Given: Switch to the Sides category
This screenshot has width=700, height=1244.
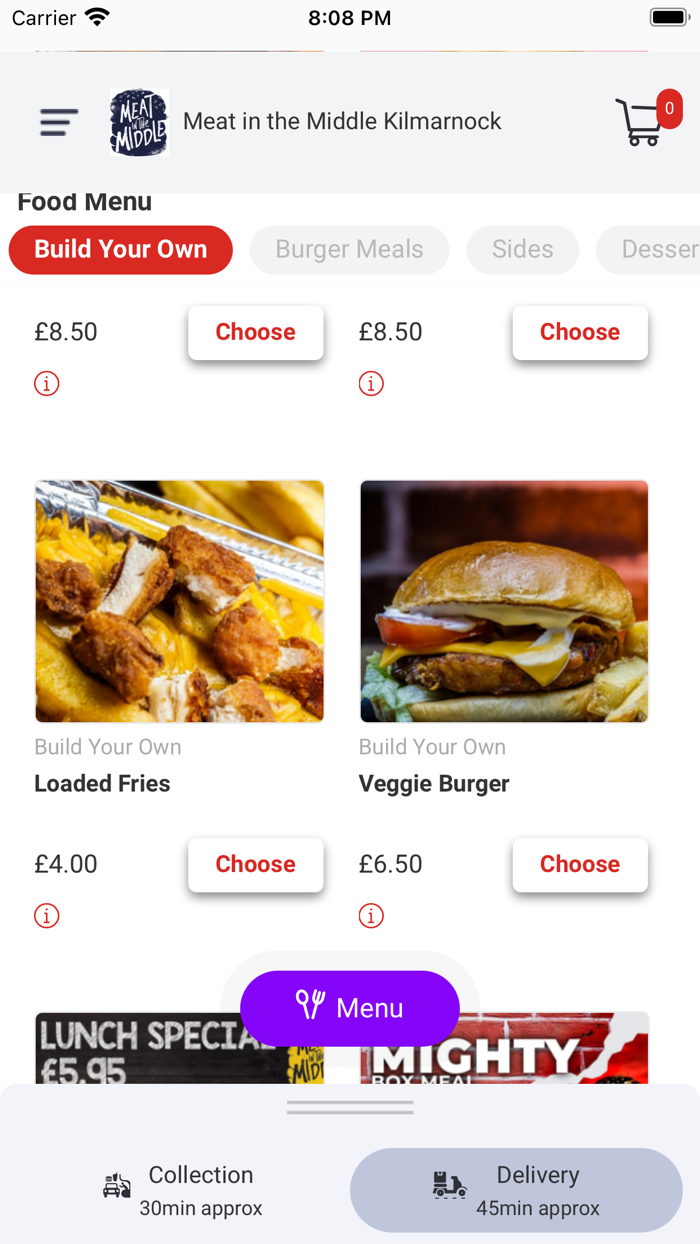Looking at the screenshot, I should coord(522,250).
